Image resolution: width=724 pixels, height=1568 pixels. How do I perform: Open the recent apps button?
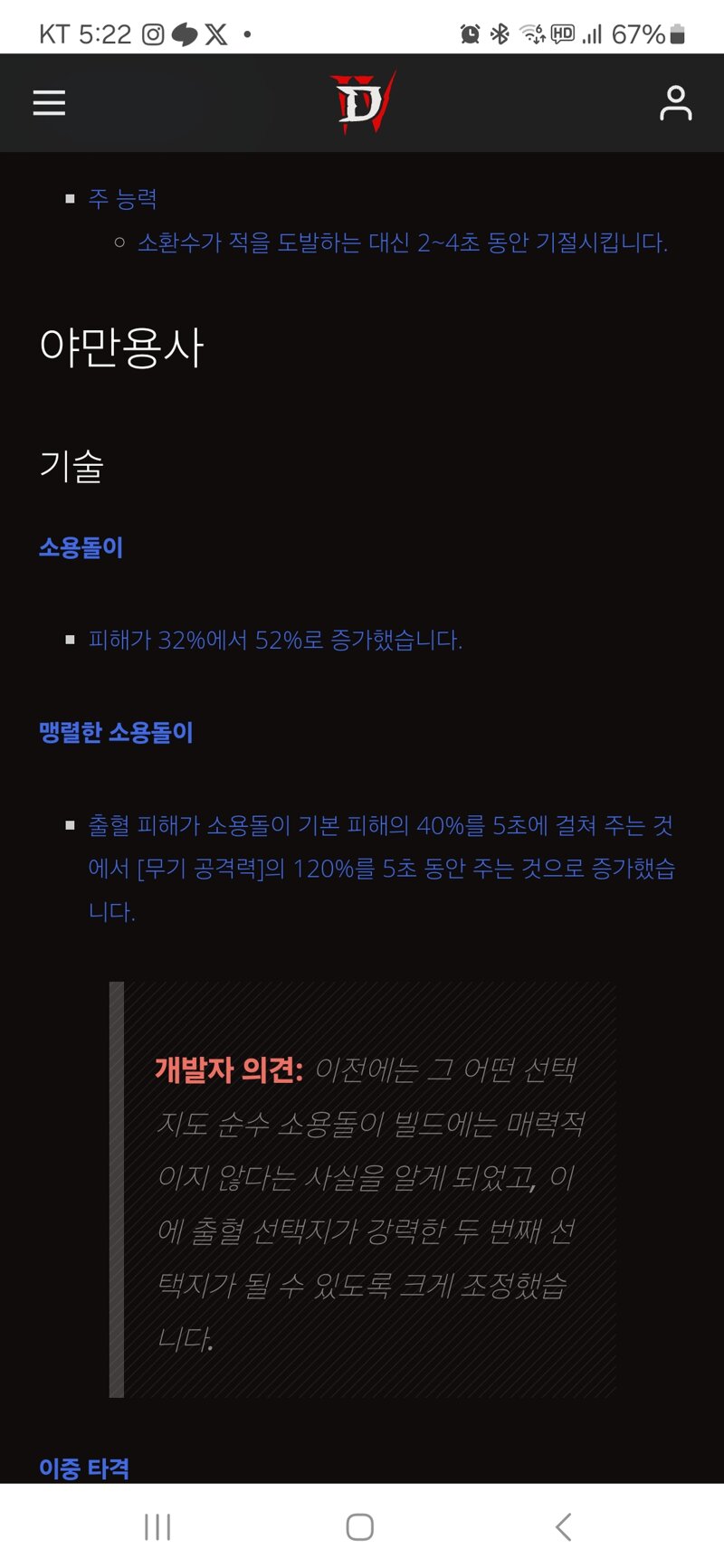point(157,1527)
